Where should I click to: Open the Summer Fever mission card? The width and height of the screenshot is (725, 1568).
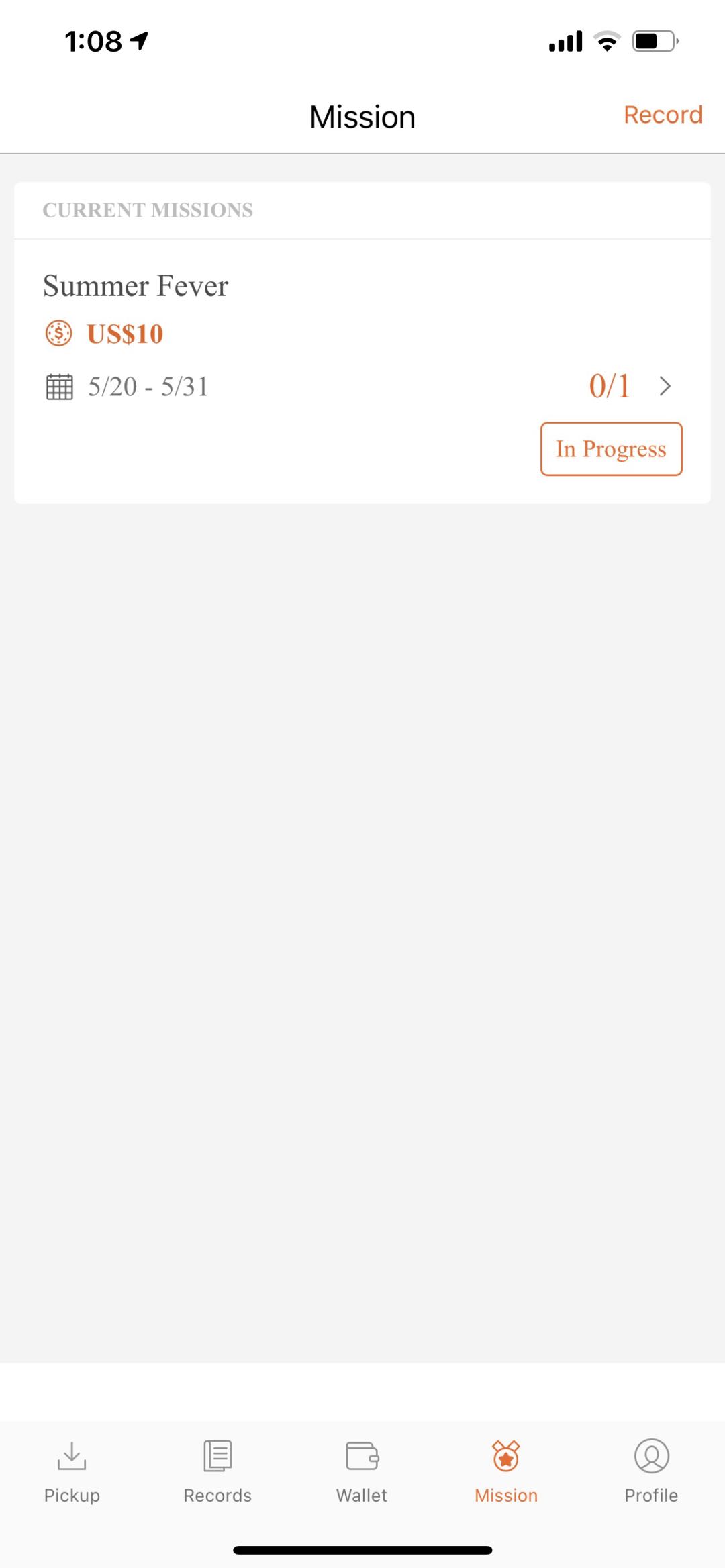tap(269, 336)
